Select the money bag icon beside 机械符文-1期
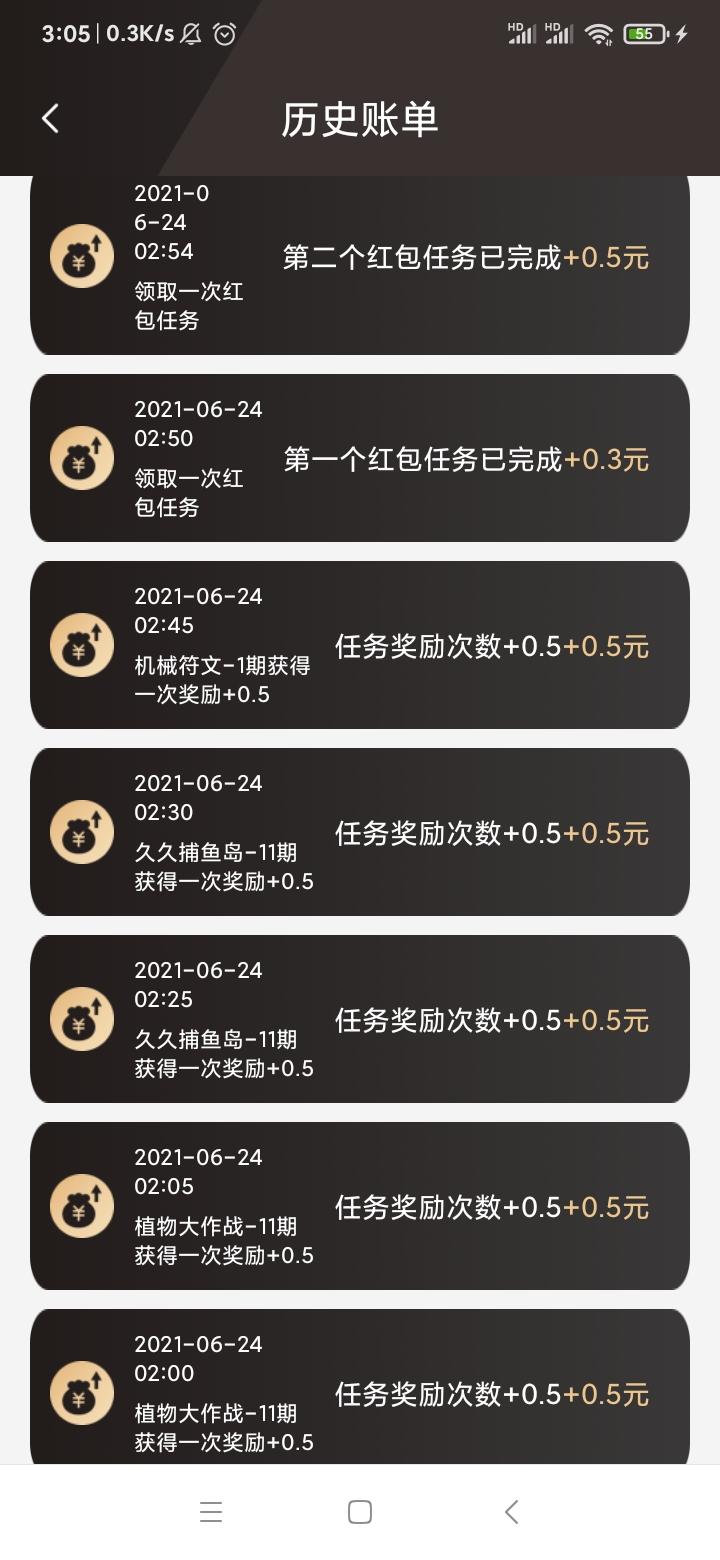720x1560 pixels. [81, 645]
